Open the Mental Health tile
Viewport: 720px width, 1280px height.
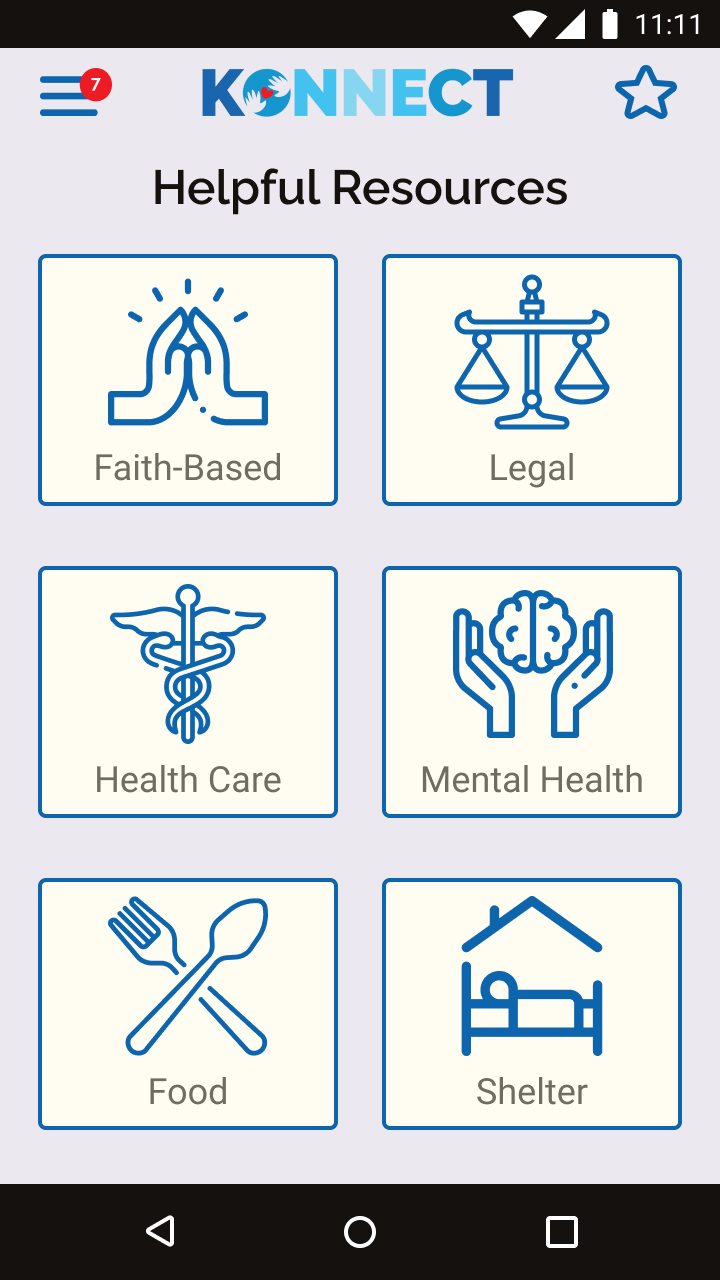(x=532, y=692)
